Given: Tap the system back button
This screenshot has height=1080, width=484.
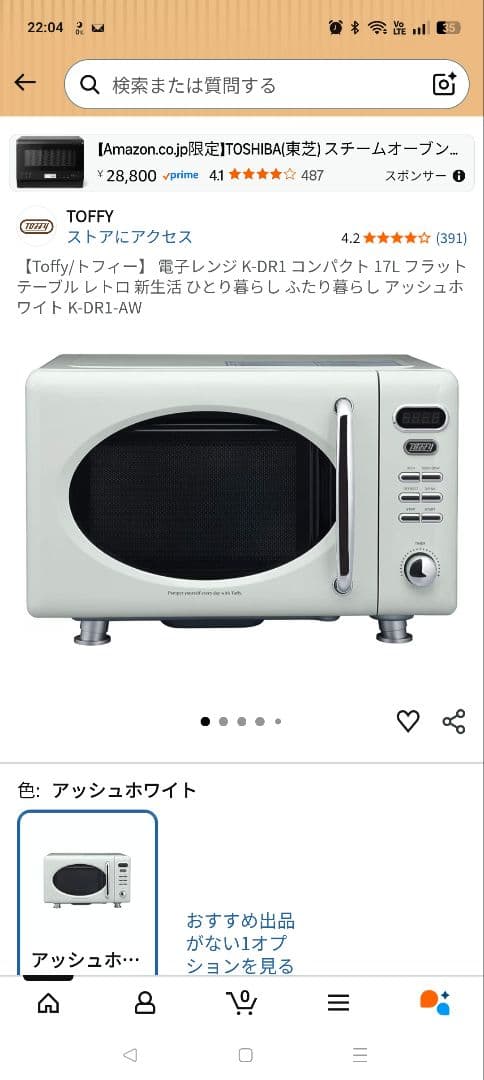Looking at the screenshot, I should [x=129, y=1055].
